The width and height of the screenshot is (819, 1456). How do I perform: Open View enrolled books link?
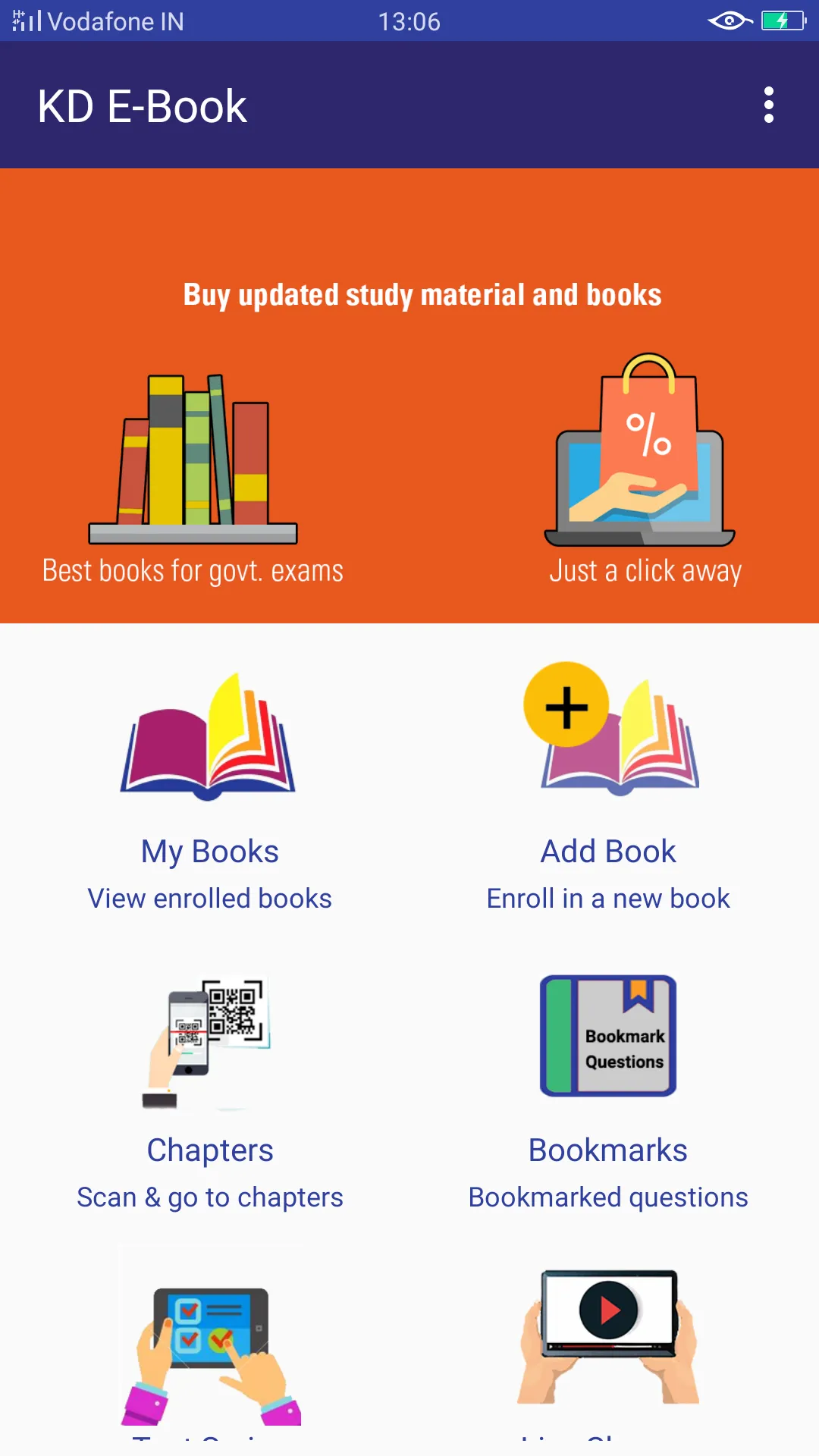(x=209, y=898)
